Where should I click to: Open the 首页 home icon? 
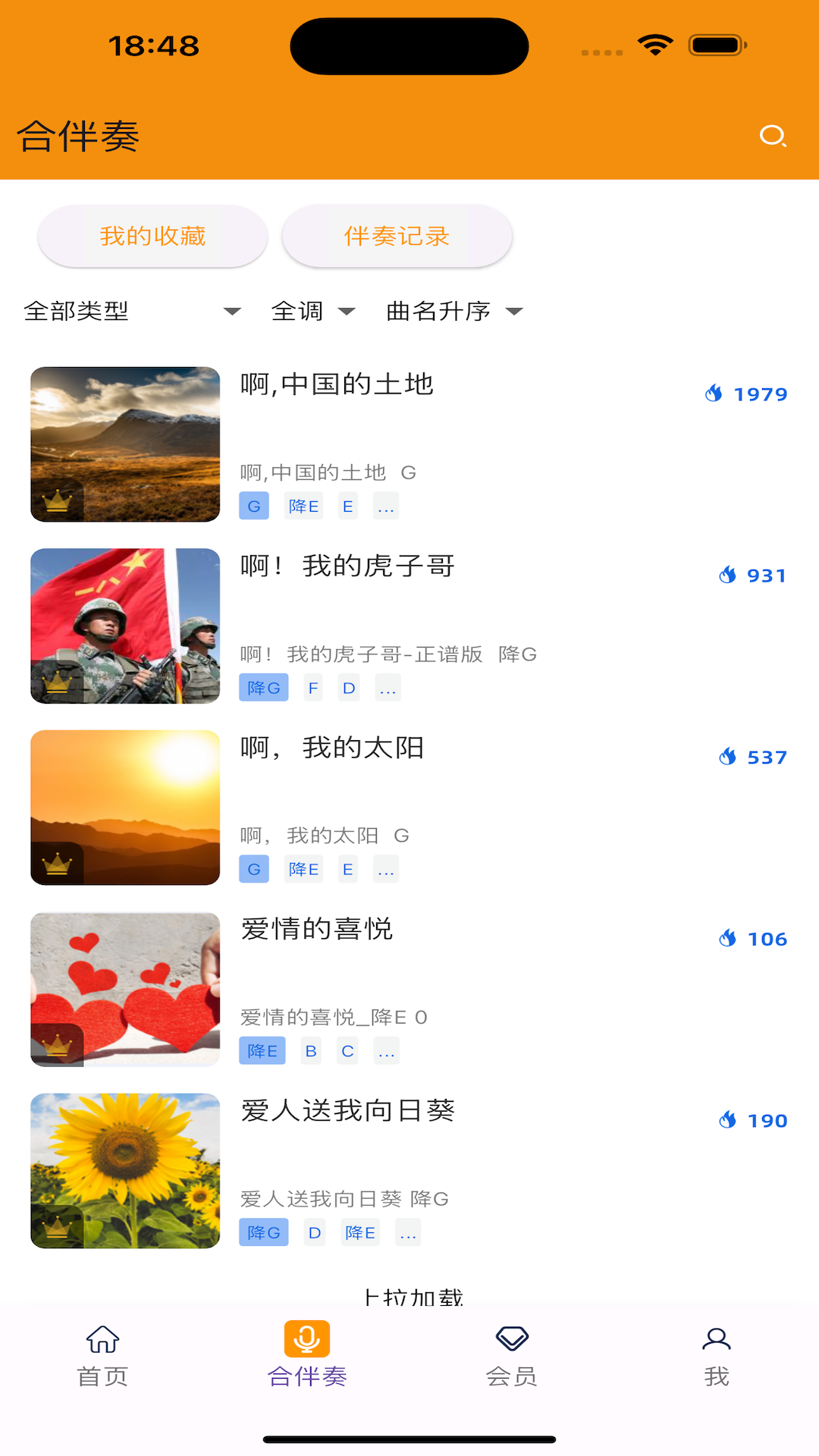[x=102, y=1339]
